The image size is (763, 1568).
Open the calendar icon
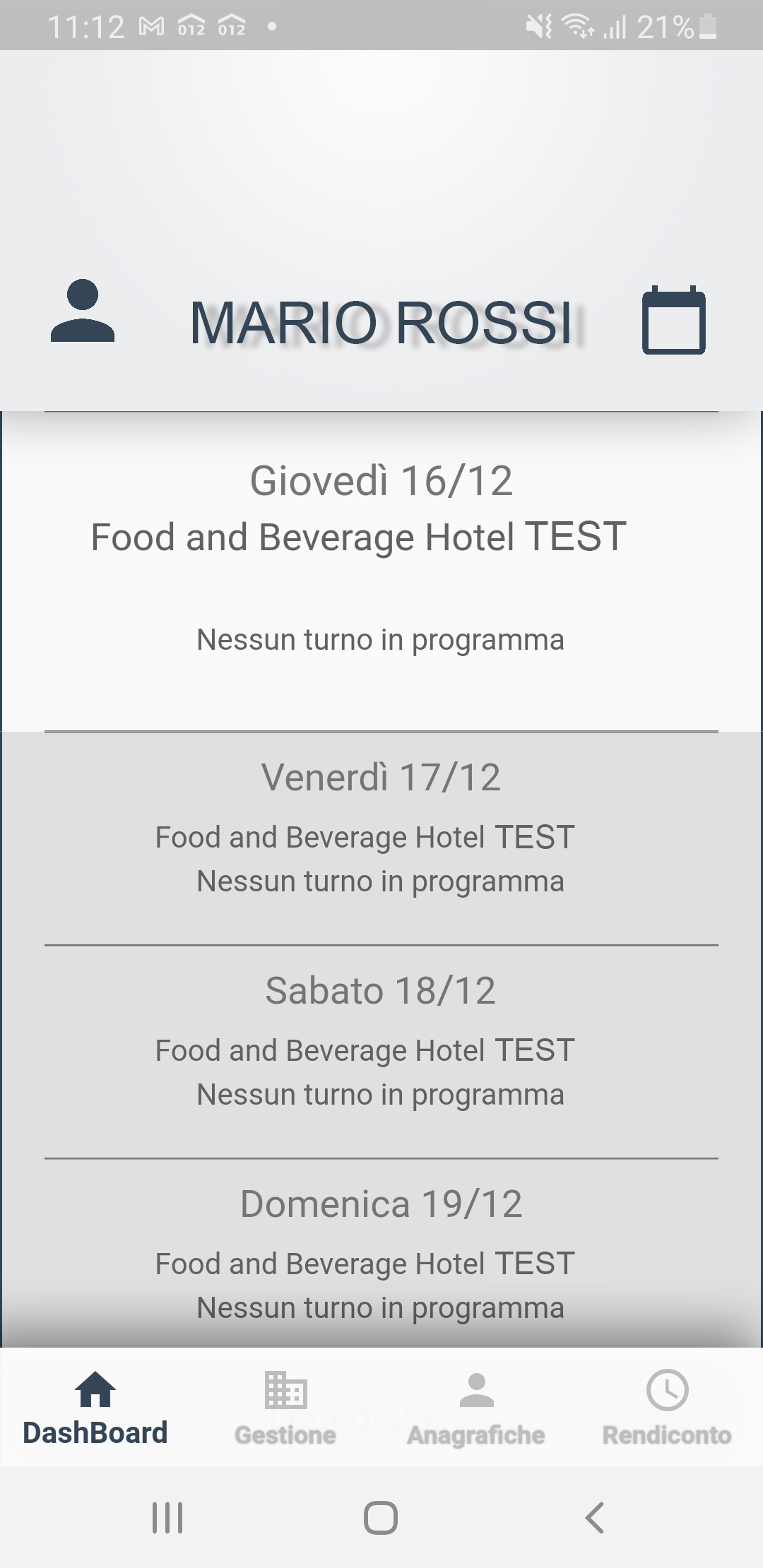pos(673,320)
